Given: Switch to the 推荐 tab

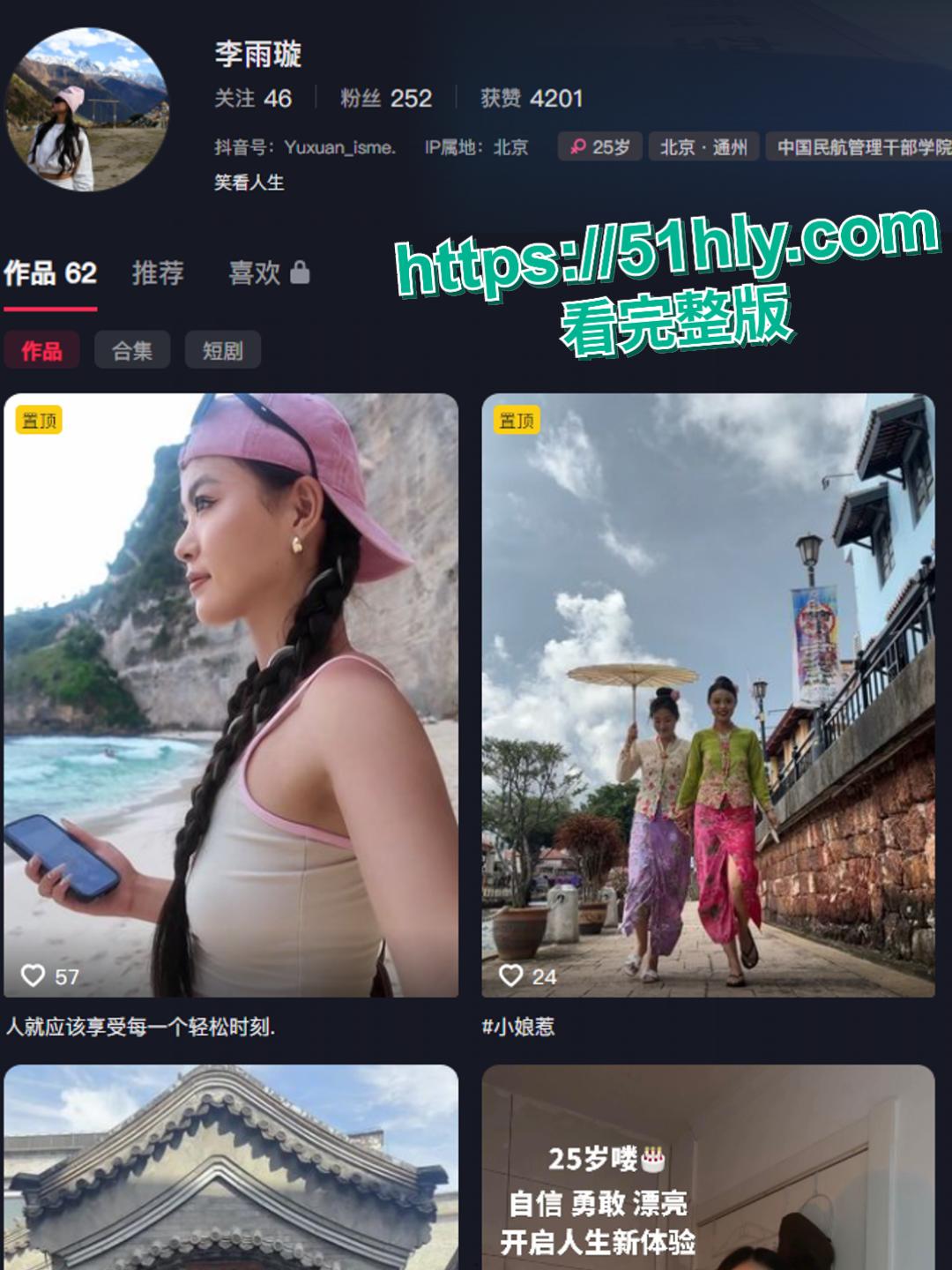Looking at the screenshot, I should pos(158,273).
